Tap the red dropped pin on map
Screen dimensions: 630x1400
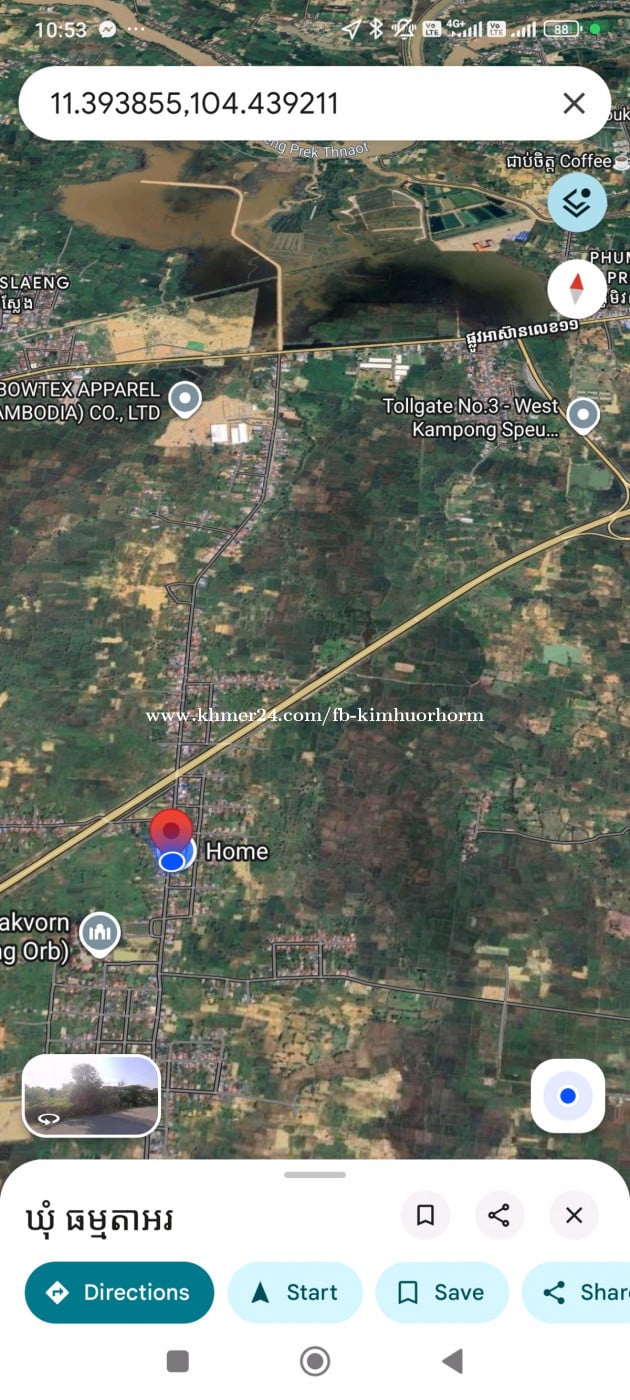[x=172, y=832]
